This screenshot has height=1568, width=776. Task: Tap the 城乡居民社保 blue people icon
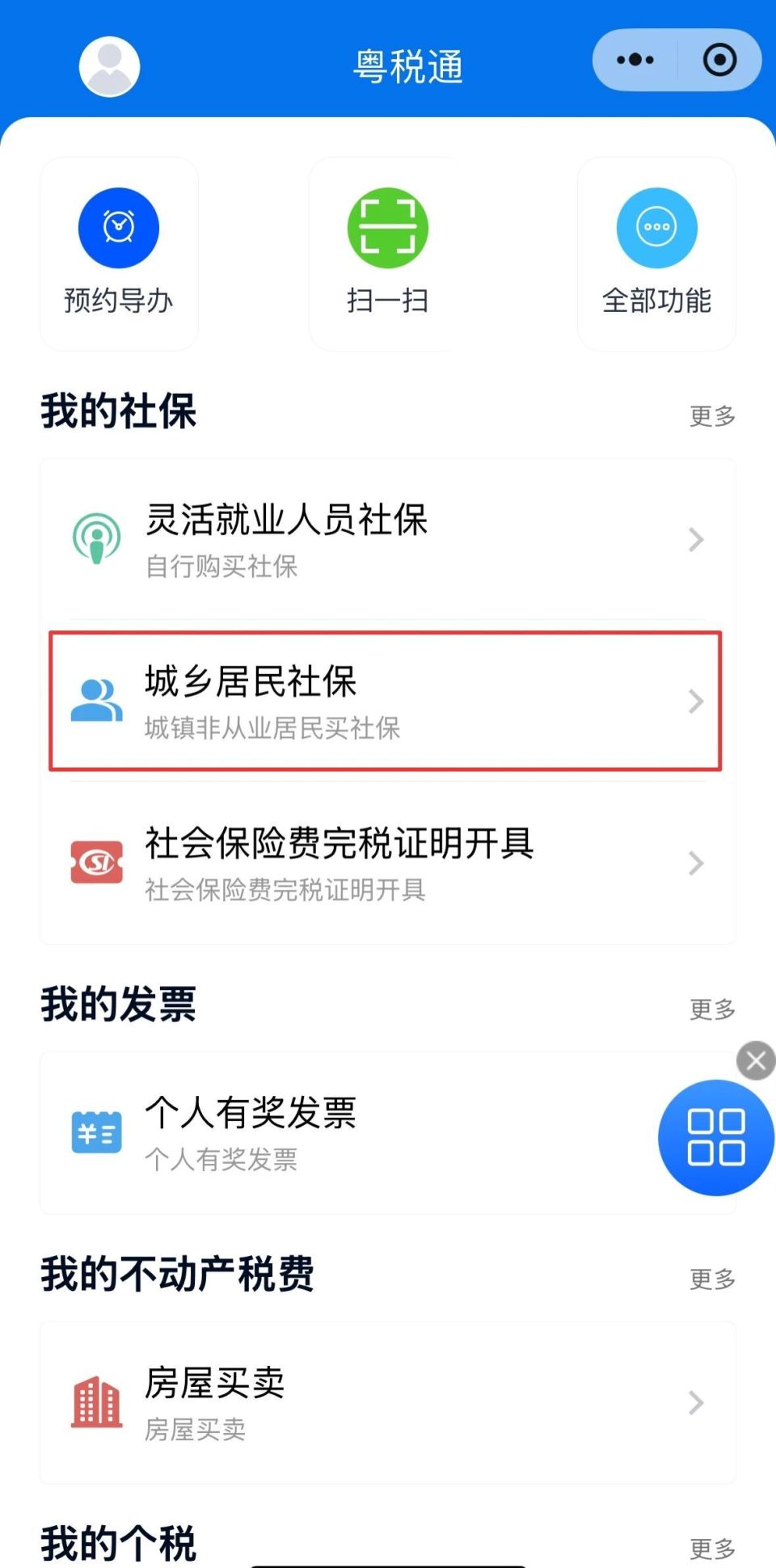tap(97, 701)
